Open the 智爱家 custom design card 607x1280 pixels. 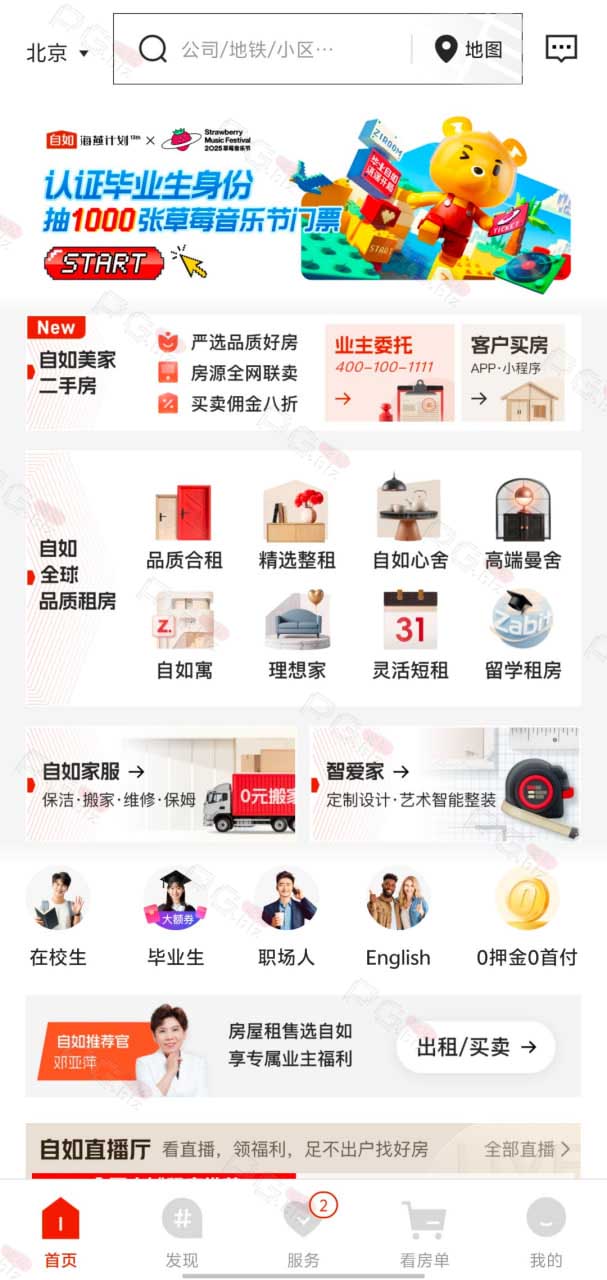[x=446, y=783]
